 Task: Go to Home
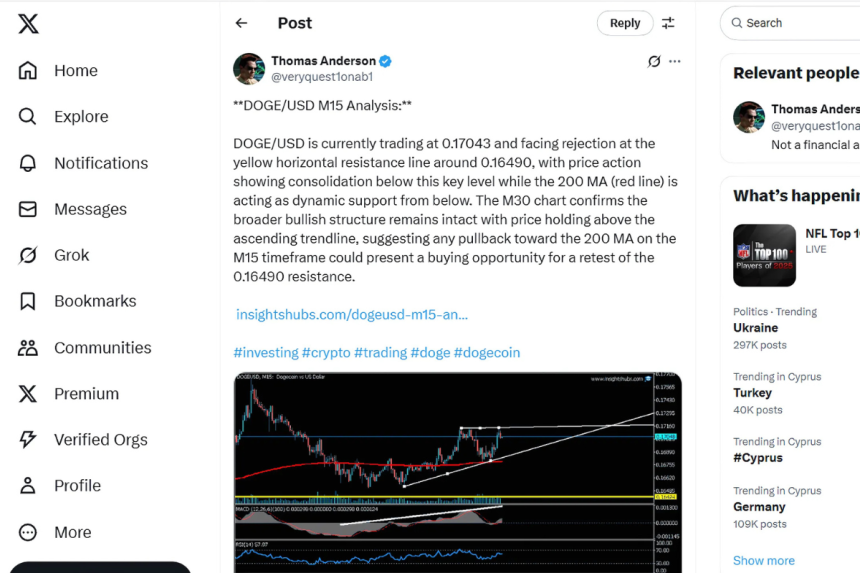(75, 70)
